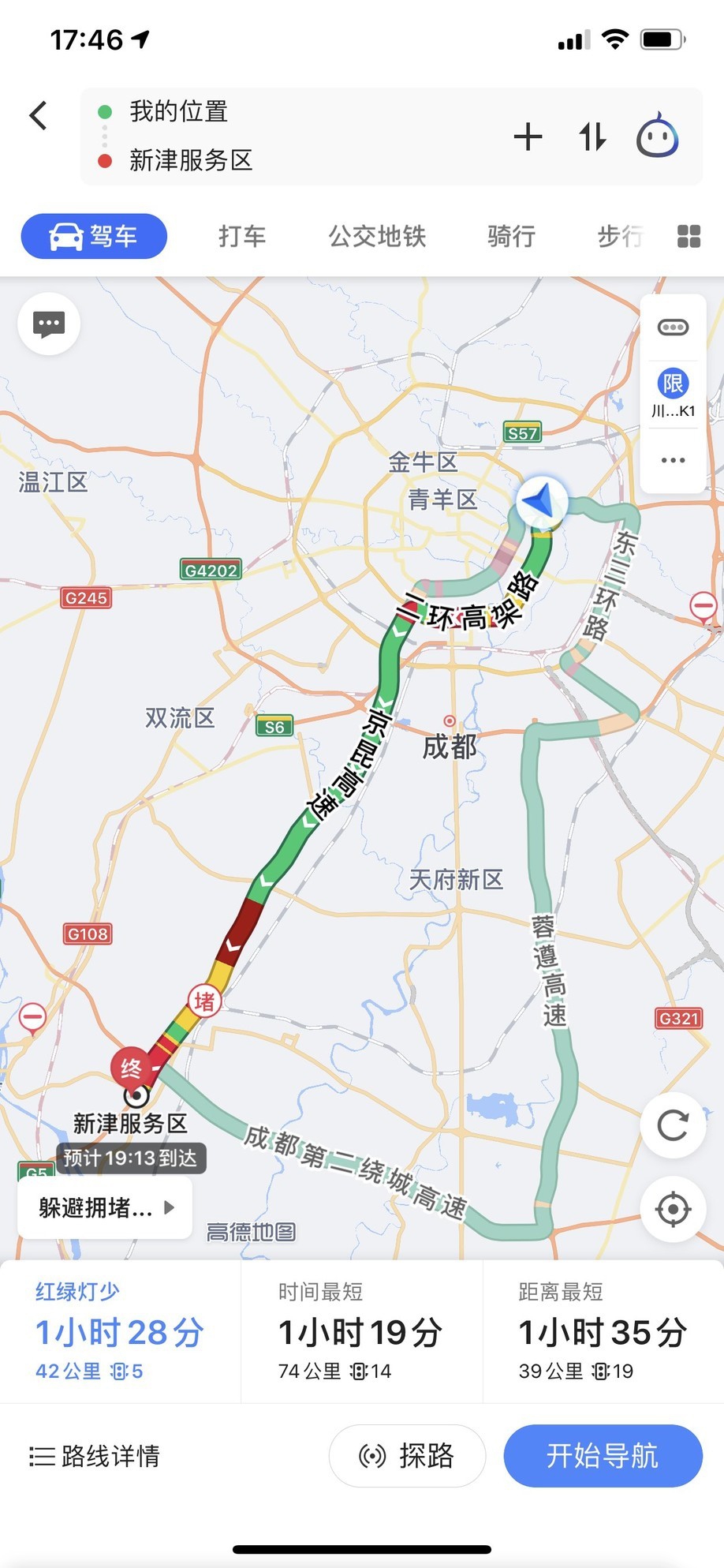Open the three-dot more options on map
This screenshot has width=724, height=1568.
(673, 460)
